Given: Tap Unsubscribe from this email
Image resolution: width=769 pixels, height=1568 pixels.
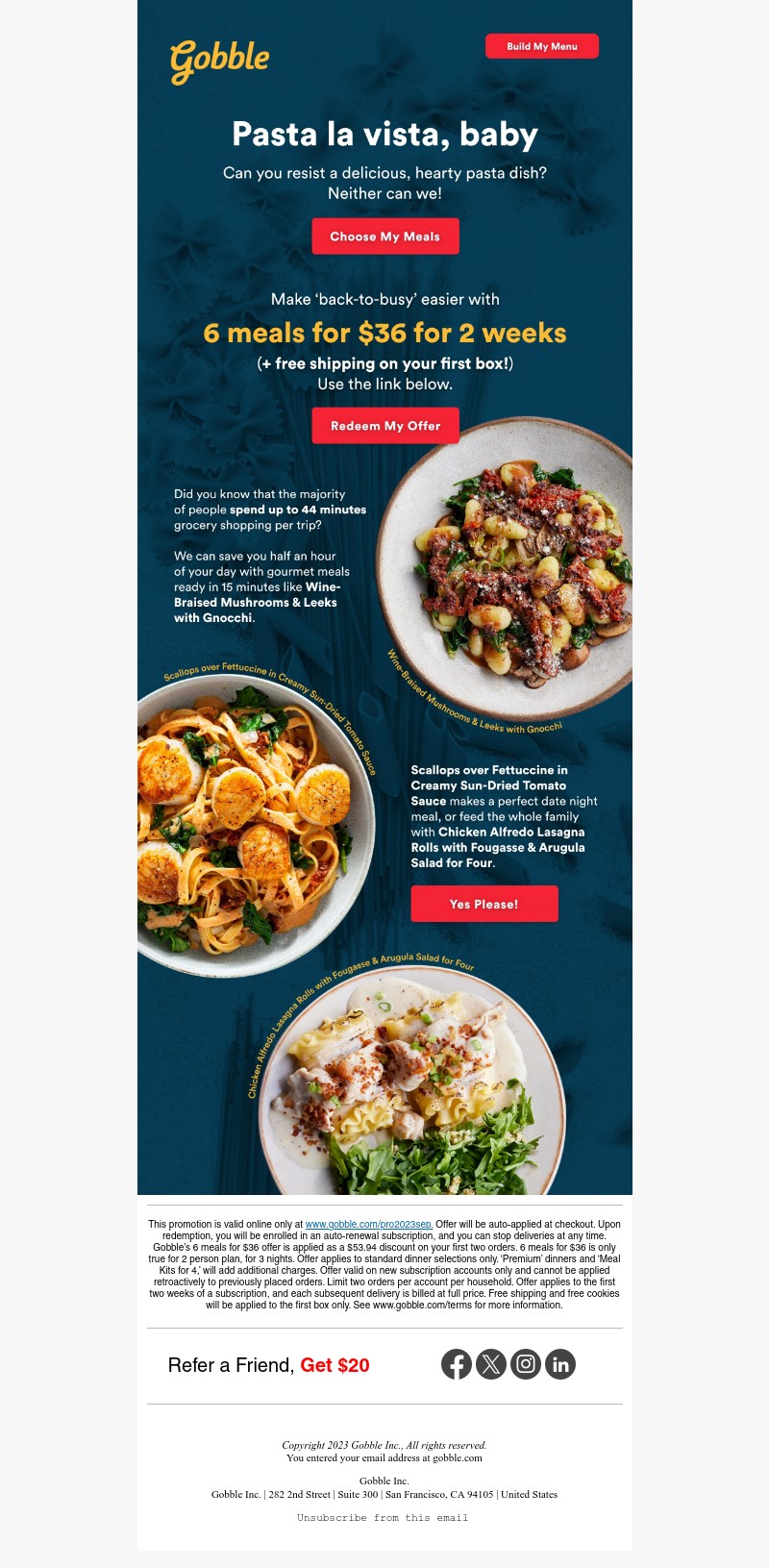Looking at the screenshot, I should [x=383, y=1518].
